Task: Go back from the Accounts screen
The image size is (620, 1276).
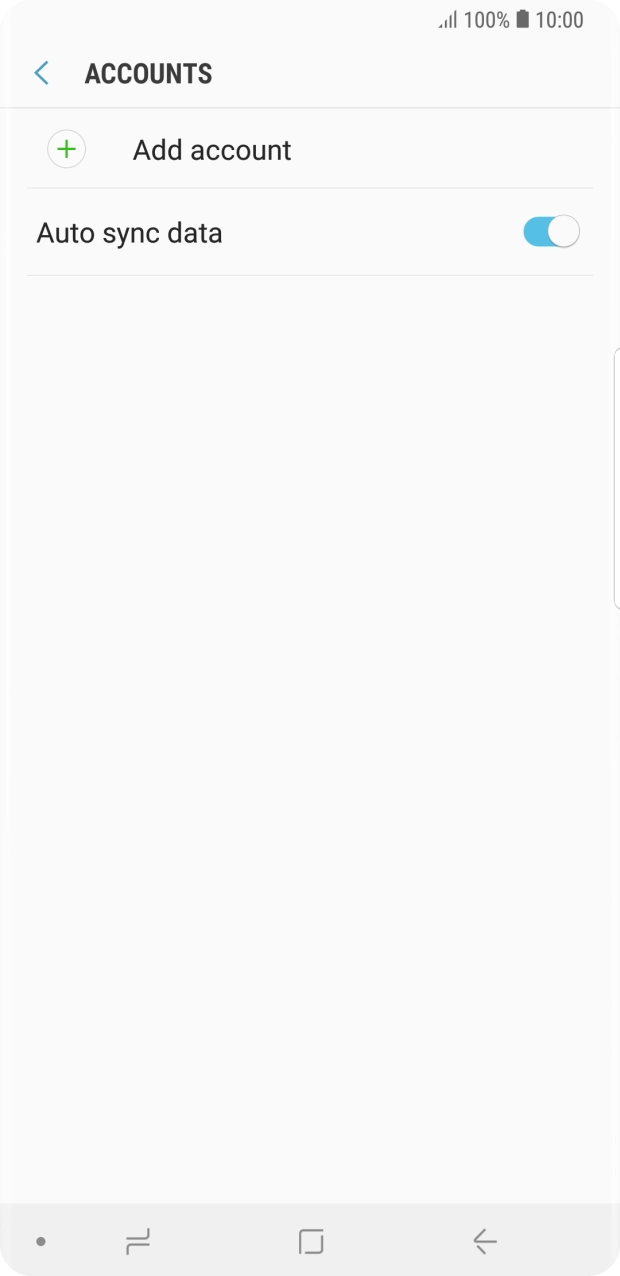Action: [42, 73]
